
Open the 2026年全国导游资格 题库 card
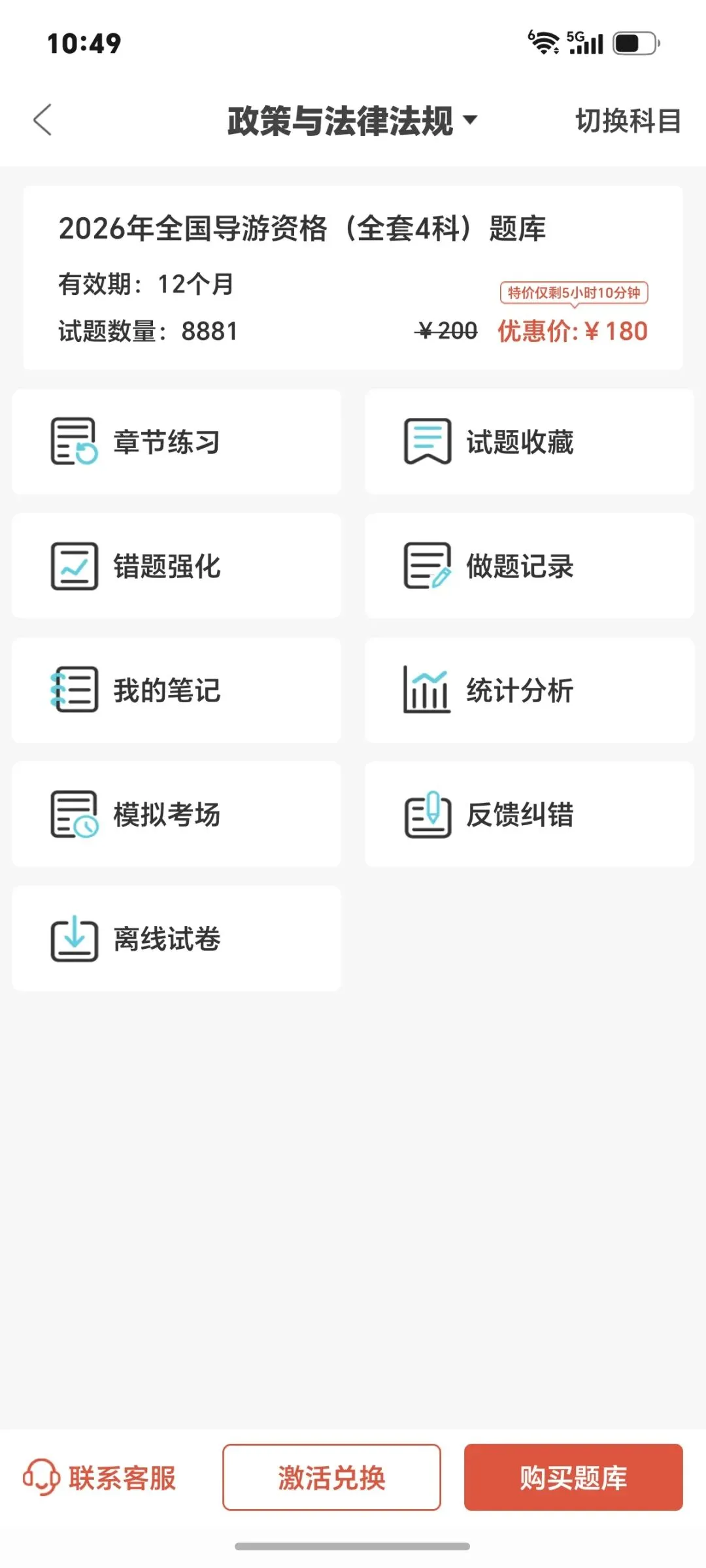point(353,278)
